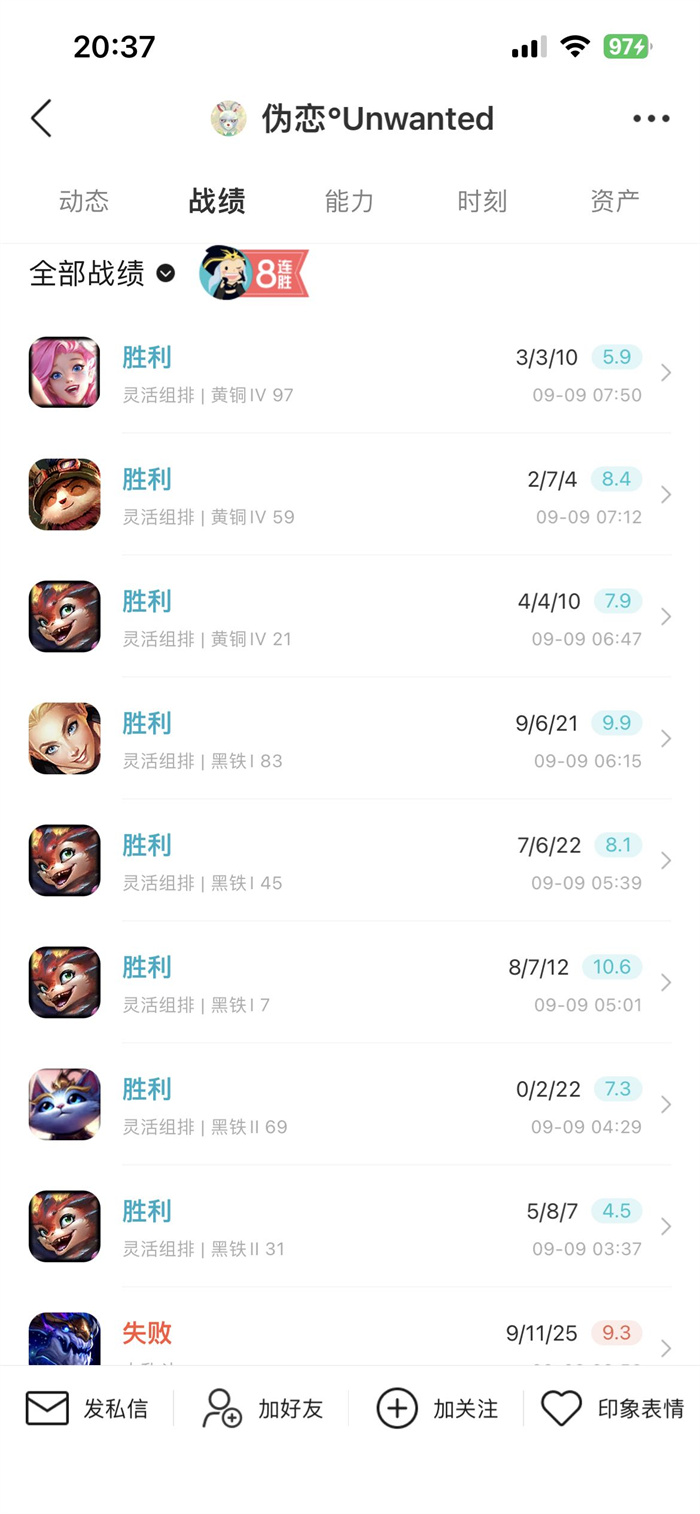Follow this player with 加关注
Image resolution: width=700 pixels, height=1514 pixels.
click(437, 1409)
